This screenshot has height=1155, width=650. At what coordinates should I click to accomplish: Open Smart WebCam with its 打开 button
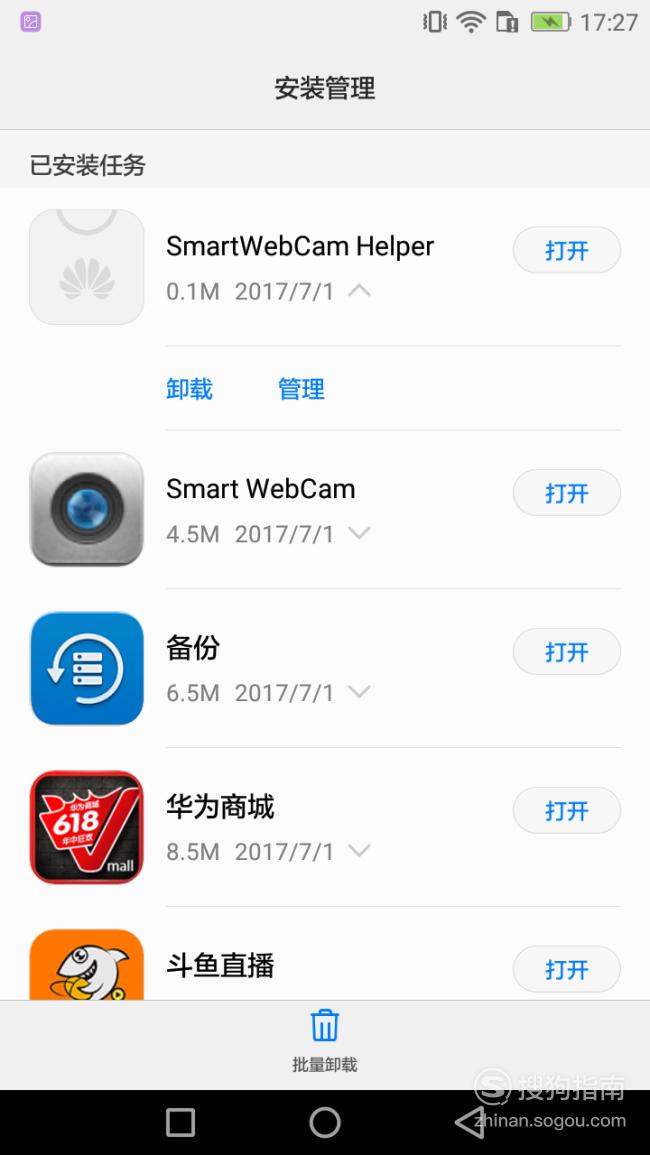click(x=567, y=493)
